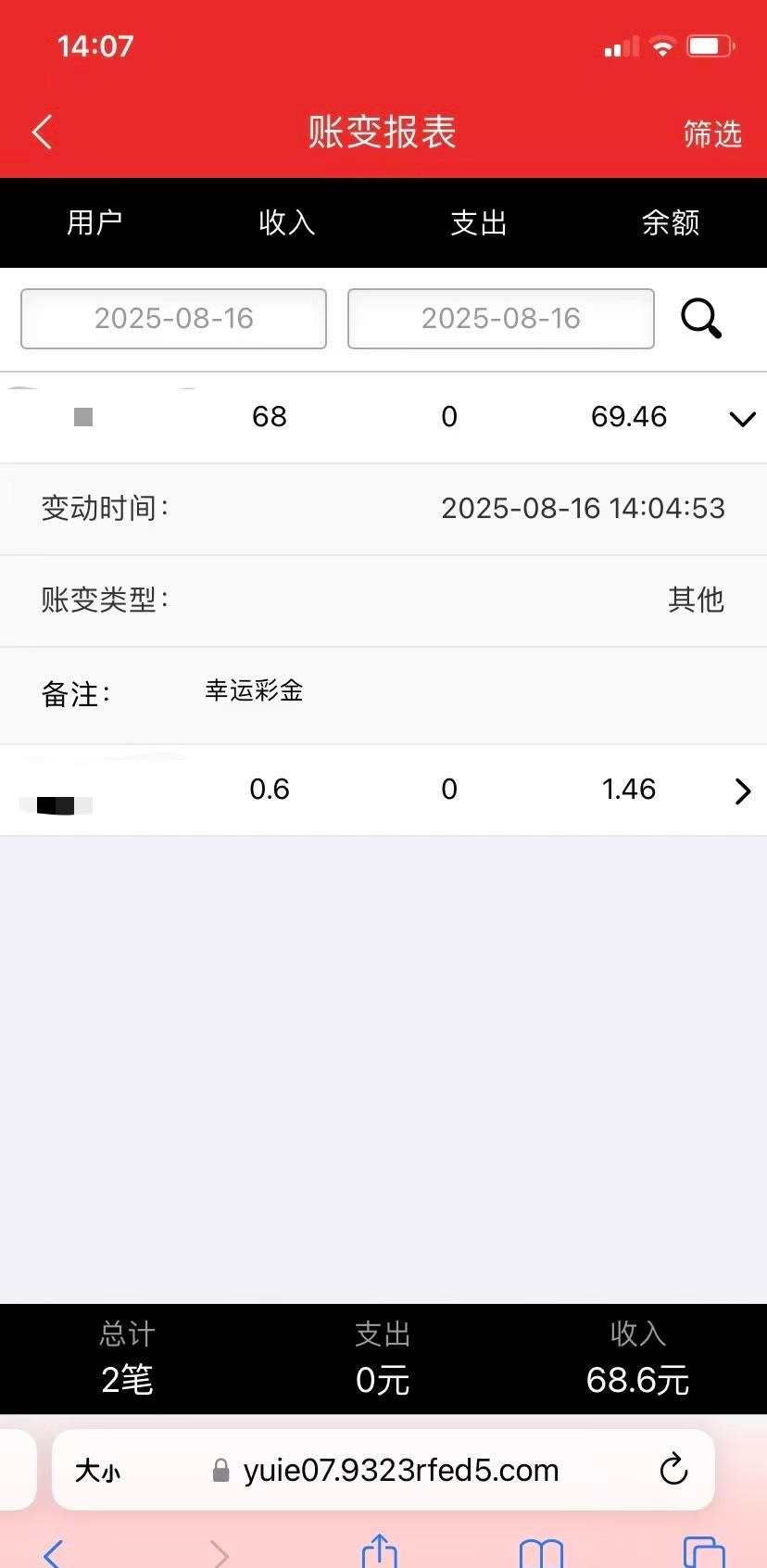Open the 大小 text size menu
The image size is (767, 1568).
97,1470
